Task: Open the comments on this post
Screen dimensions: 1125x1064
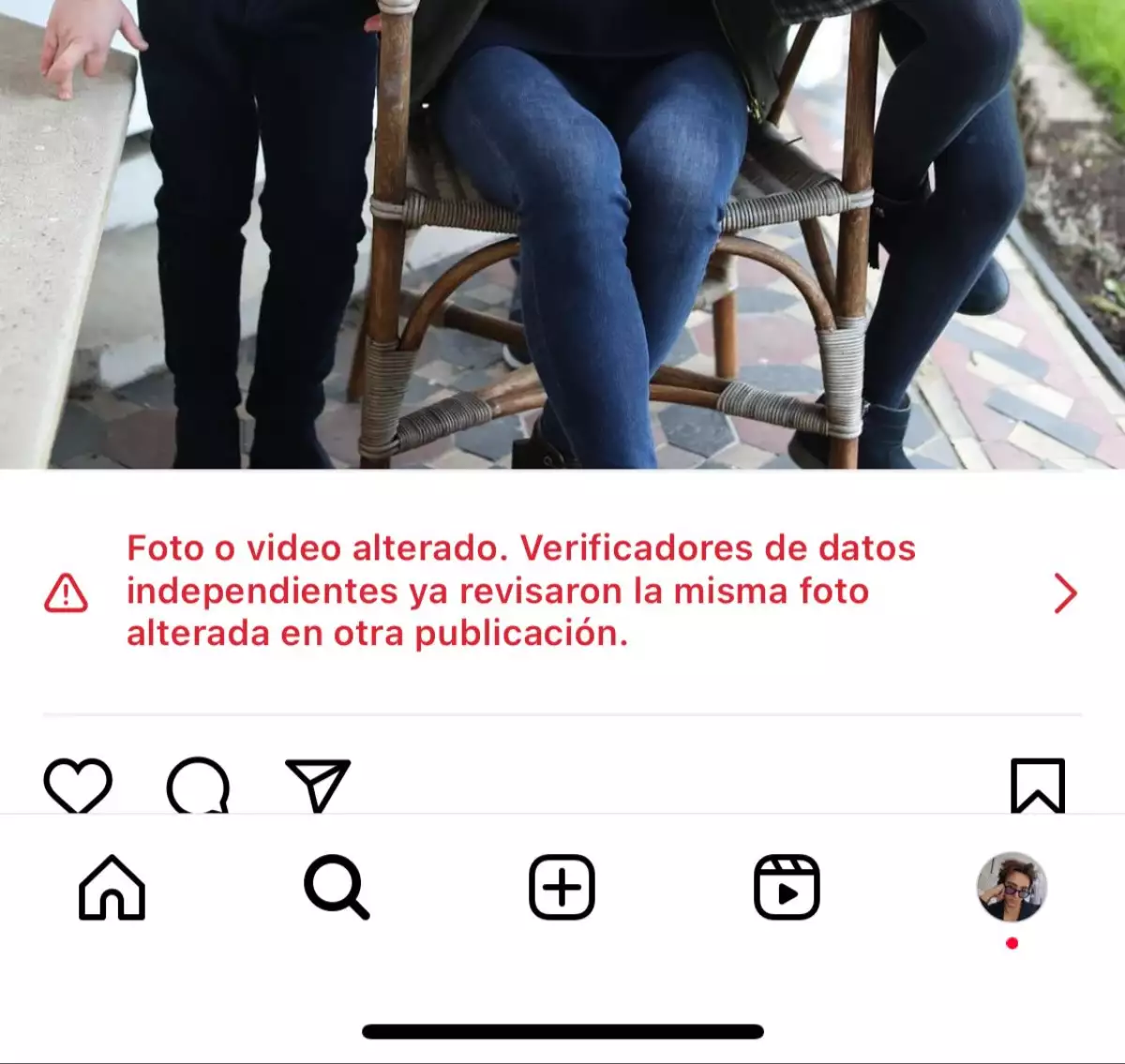Action: coord(198,786)
